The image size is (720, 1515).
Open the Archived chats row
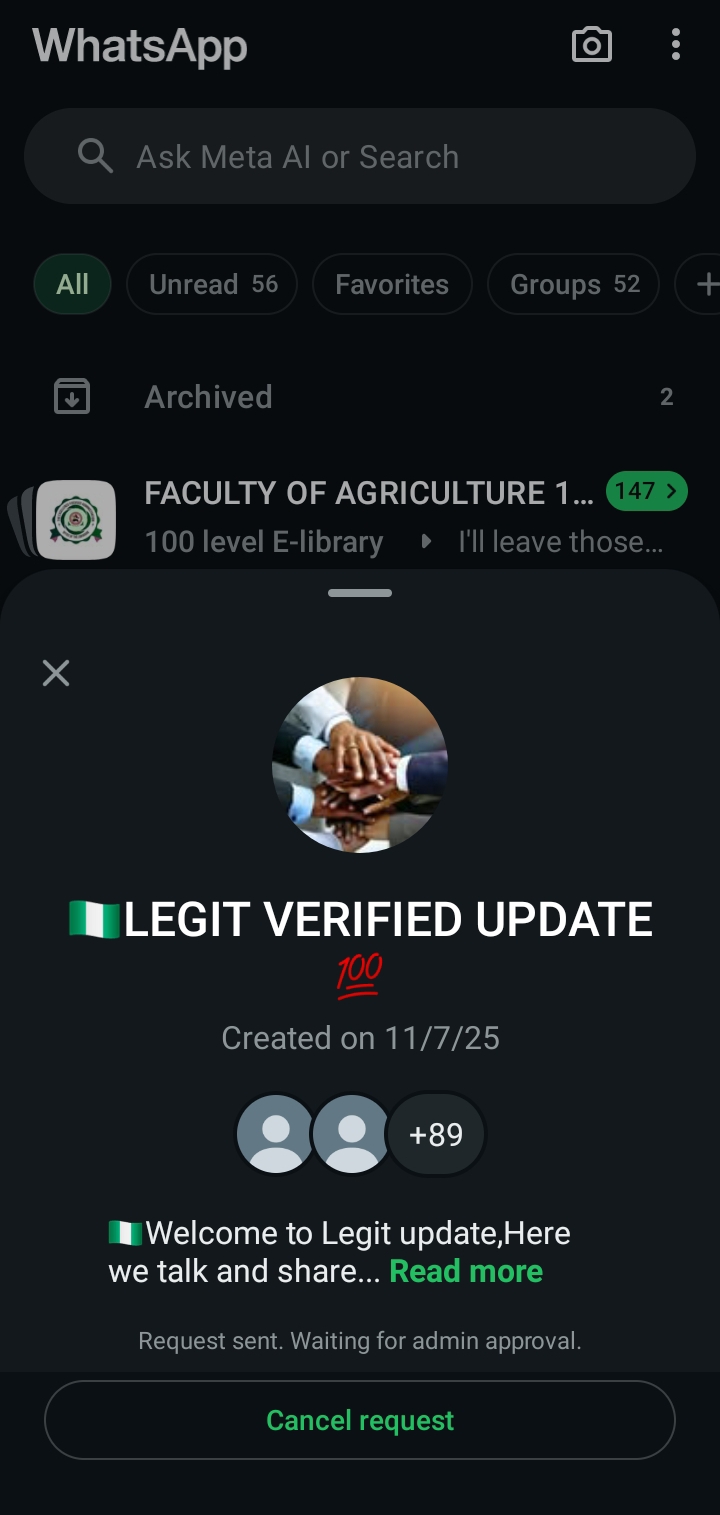(x=360, y=397)
